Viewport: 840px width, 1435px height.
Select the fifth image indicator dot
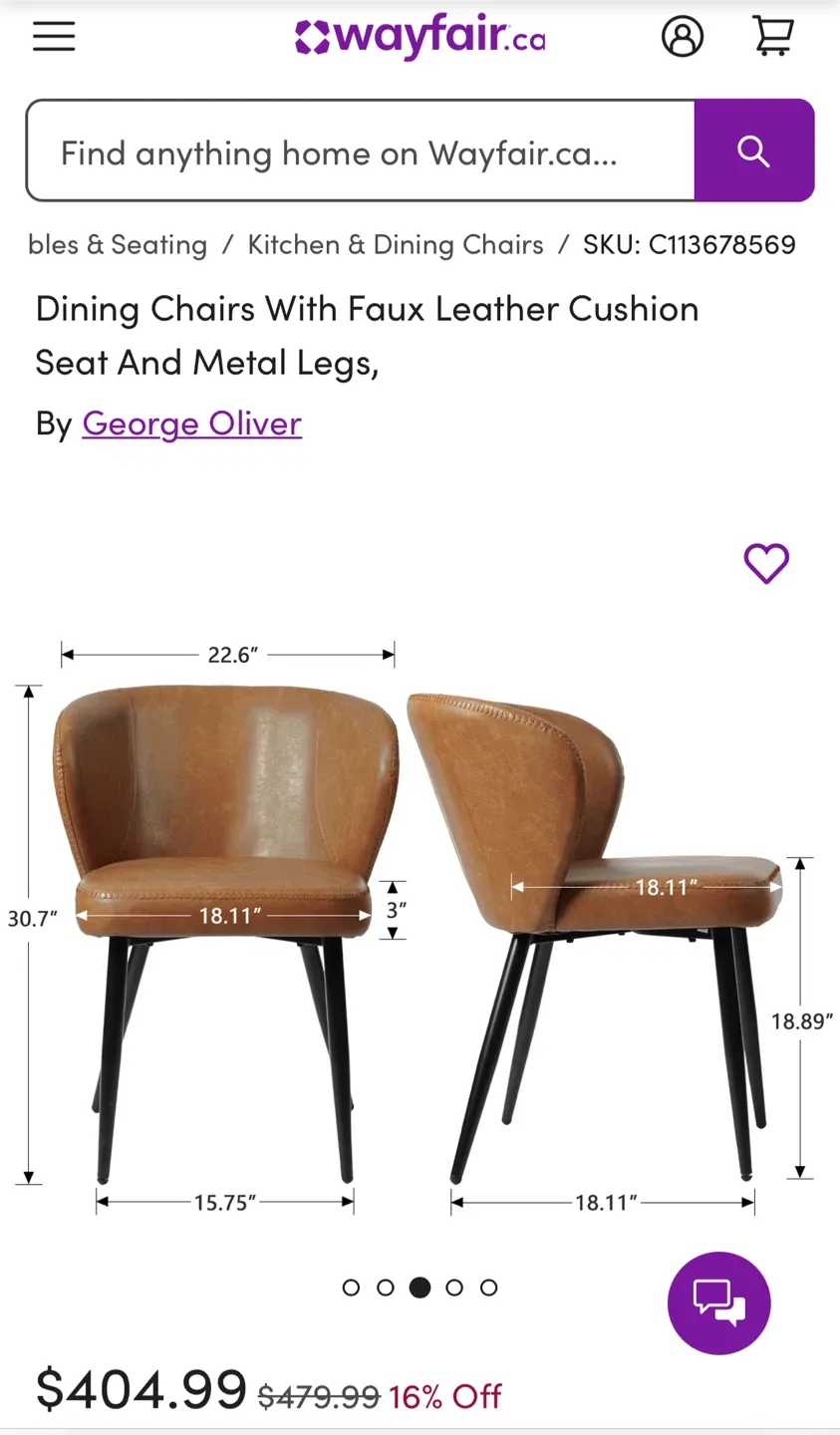[488, 1288]
